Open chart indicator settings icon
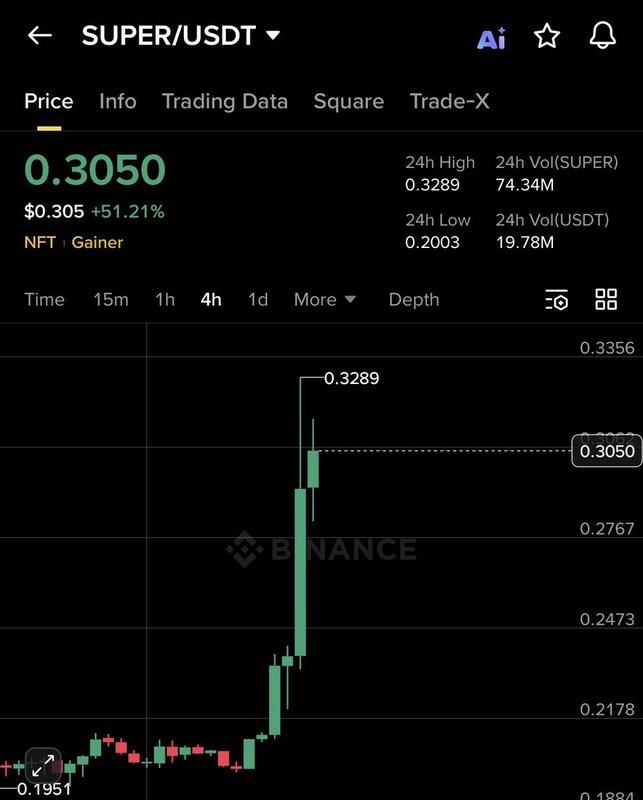This screenshot has height=800, width=643. [557, 300]
